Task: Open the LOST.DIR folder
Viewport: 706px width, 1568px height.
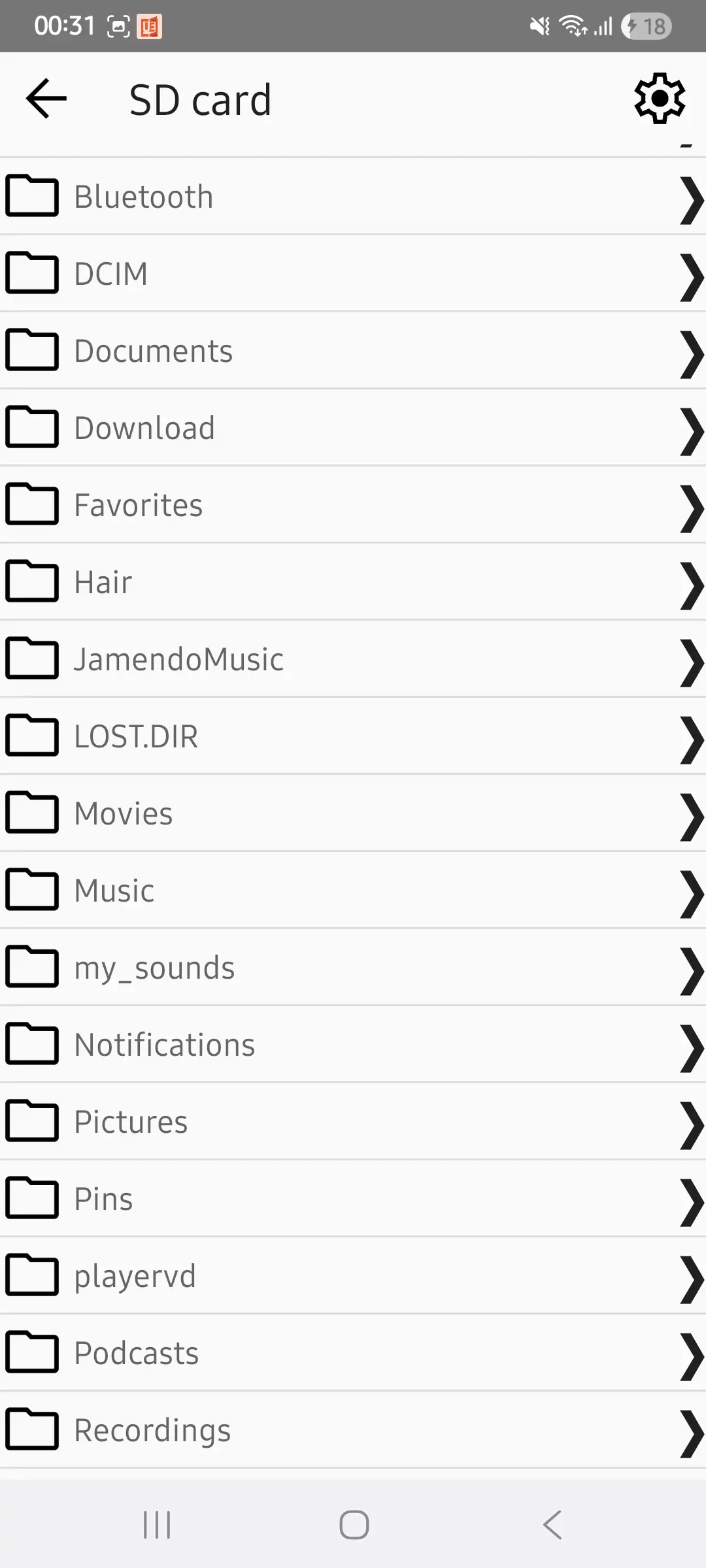Action: 353,736
